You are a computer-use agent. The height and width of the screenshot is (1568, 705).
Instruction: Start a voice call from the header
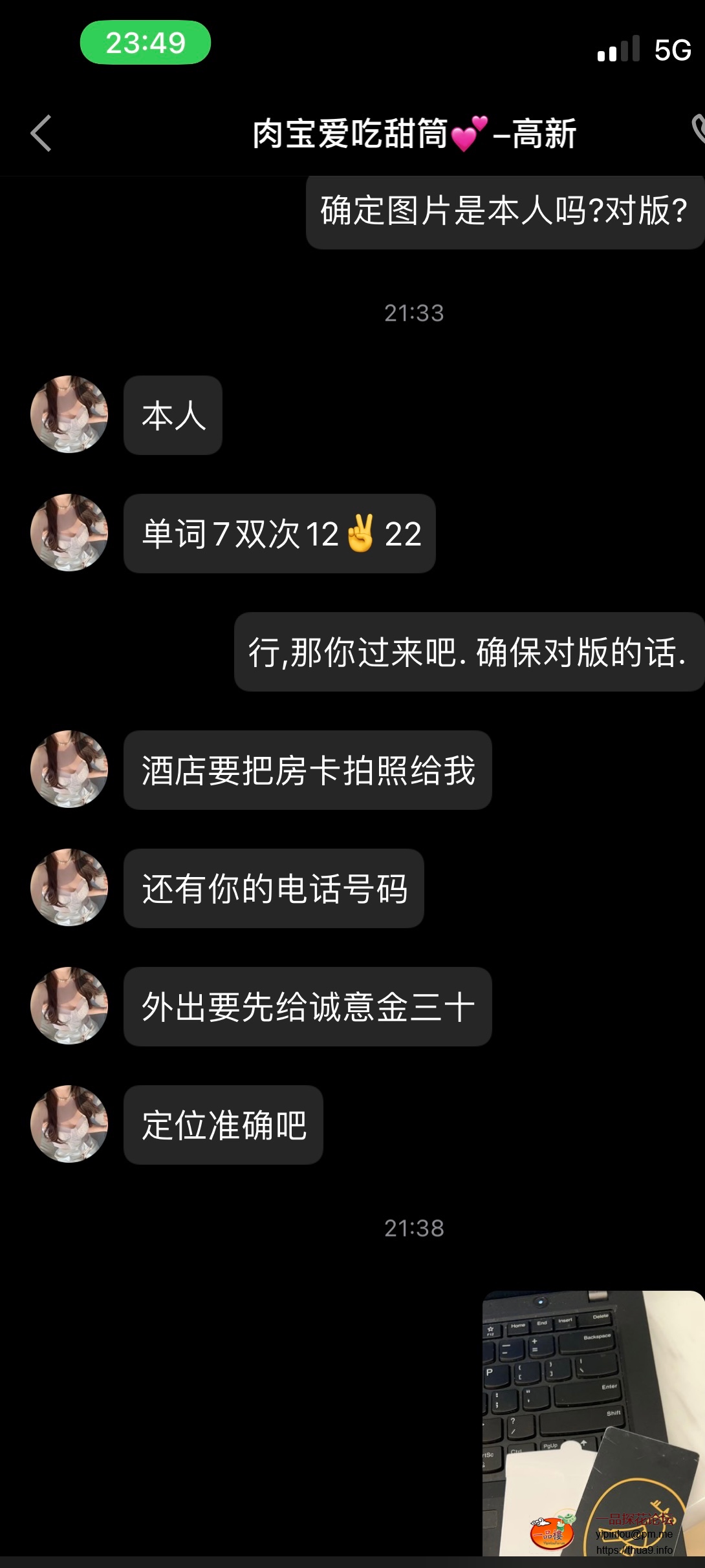click(698, 129)
